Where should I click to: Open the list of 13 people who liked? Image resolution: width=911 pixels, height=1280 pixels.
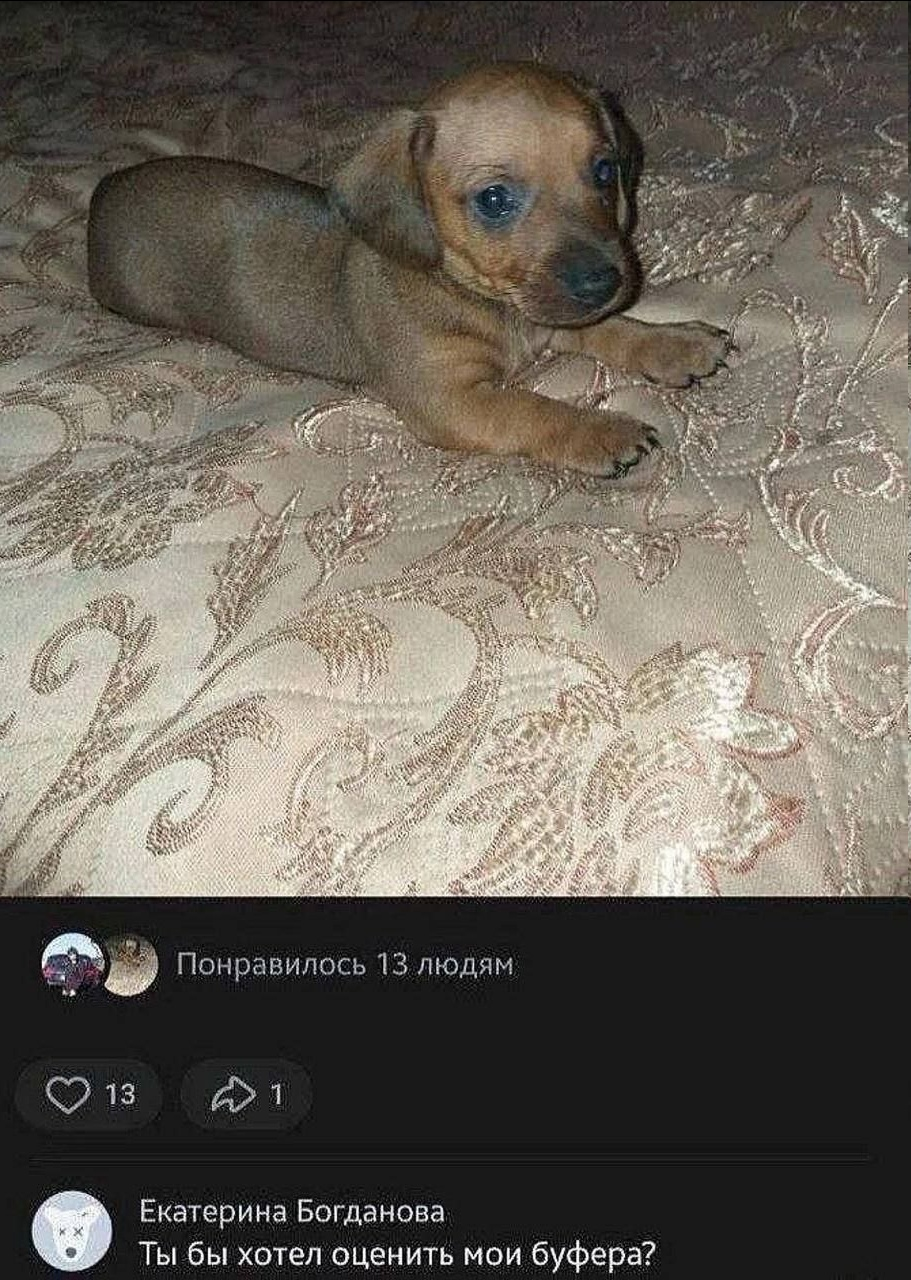344,964
